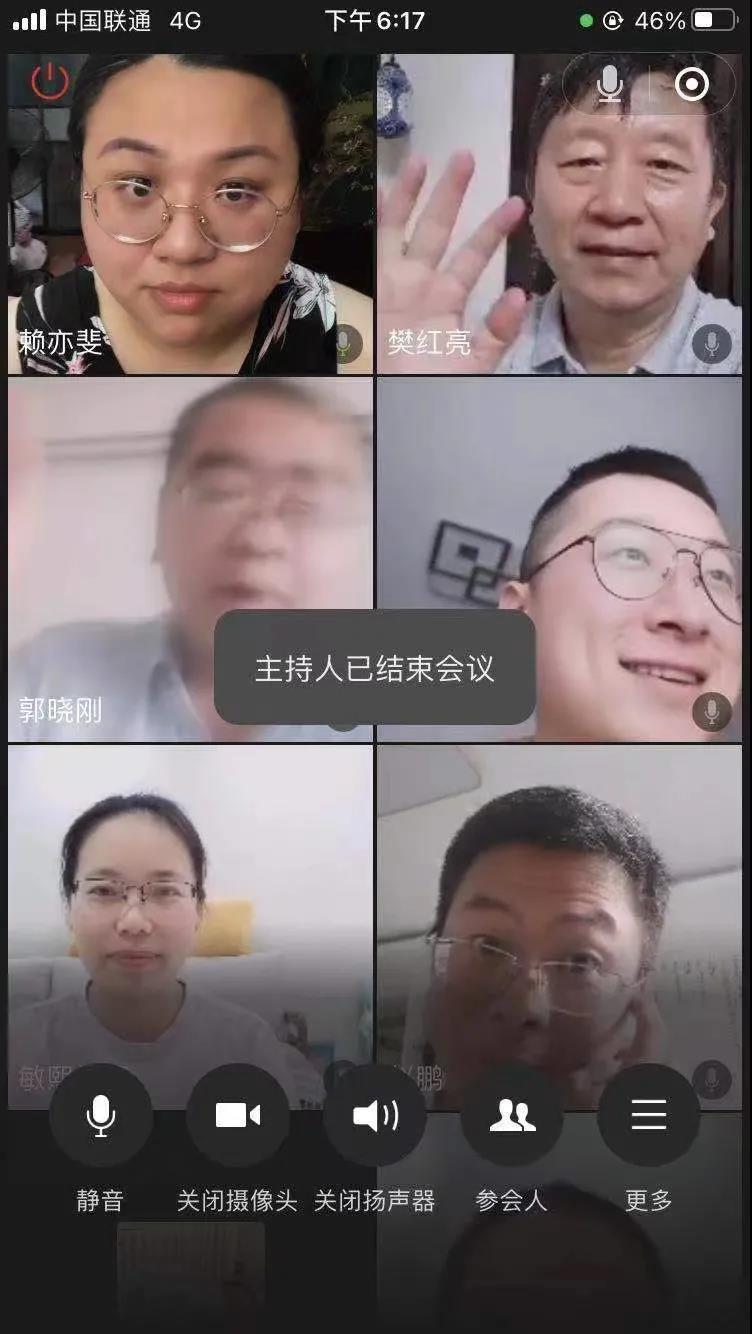752x1334 pixels.
Task: Mute microphone with 静音 button
Action: click(x=100, y=1115)
